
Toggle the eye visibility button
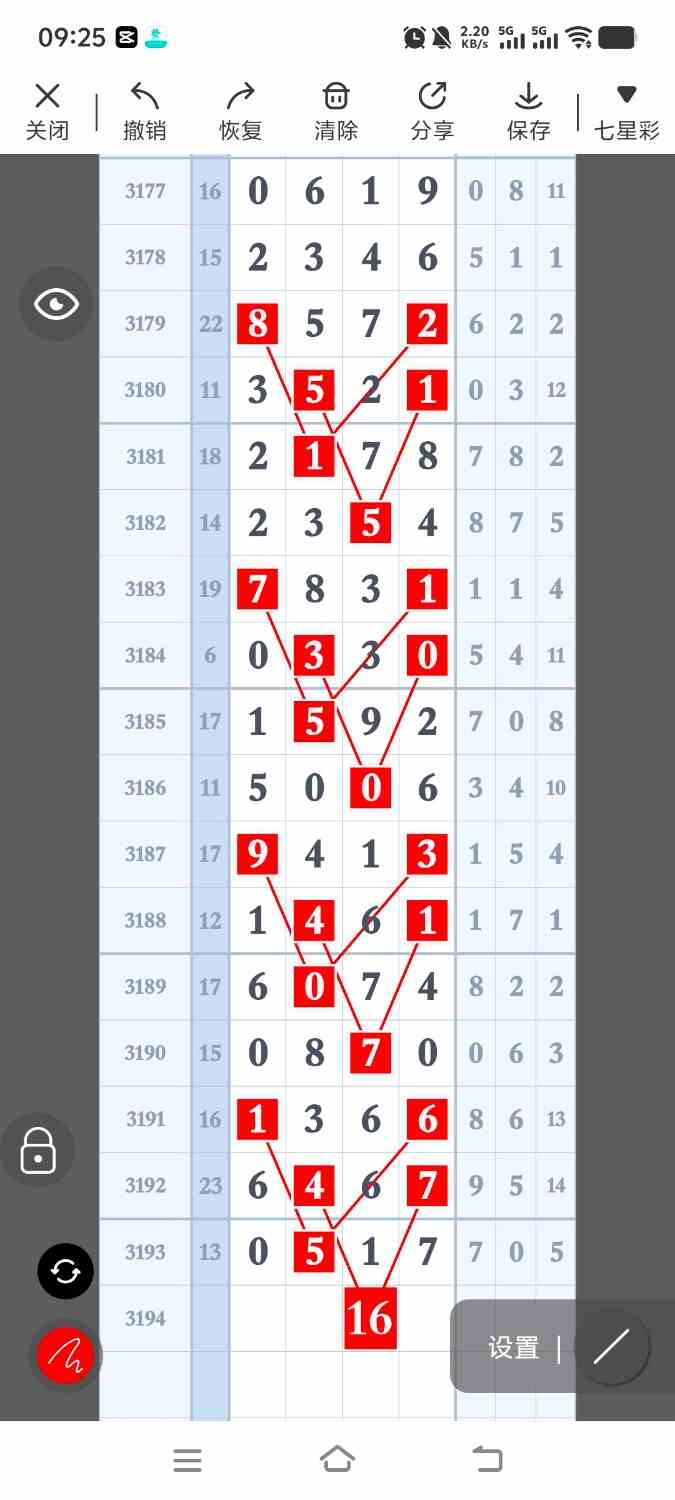click(x=56, y=304)
